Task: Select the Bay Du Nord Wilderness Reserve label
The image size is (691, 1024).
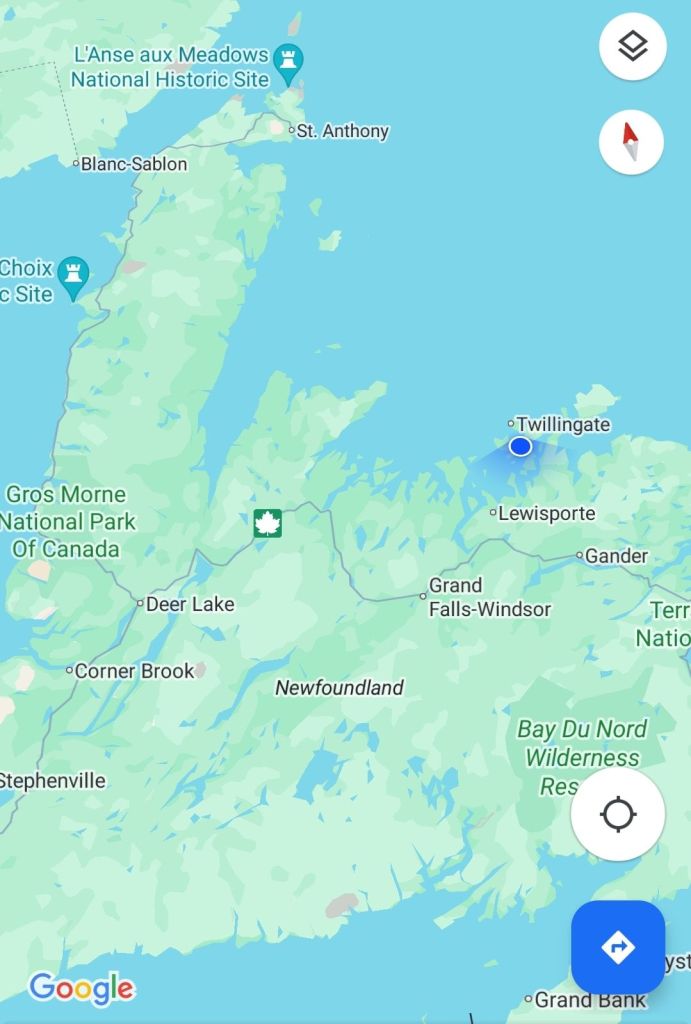Action: [x=581, y=756]
